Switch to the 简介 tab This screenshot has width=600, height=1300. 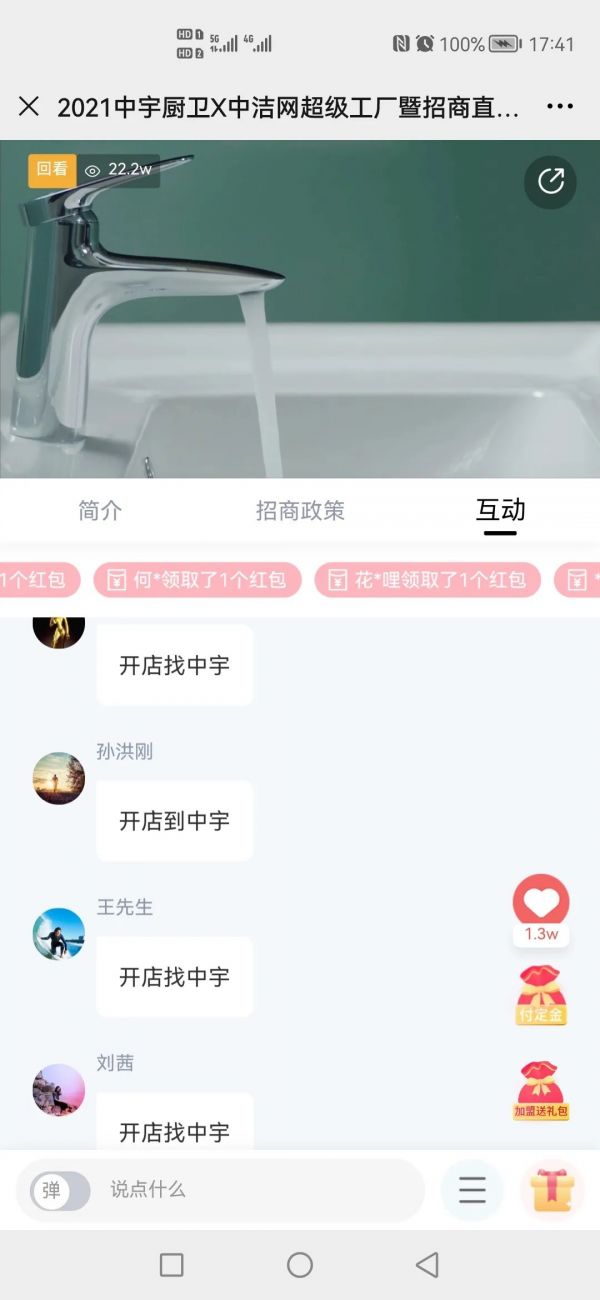pos(100,510)
